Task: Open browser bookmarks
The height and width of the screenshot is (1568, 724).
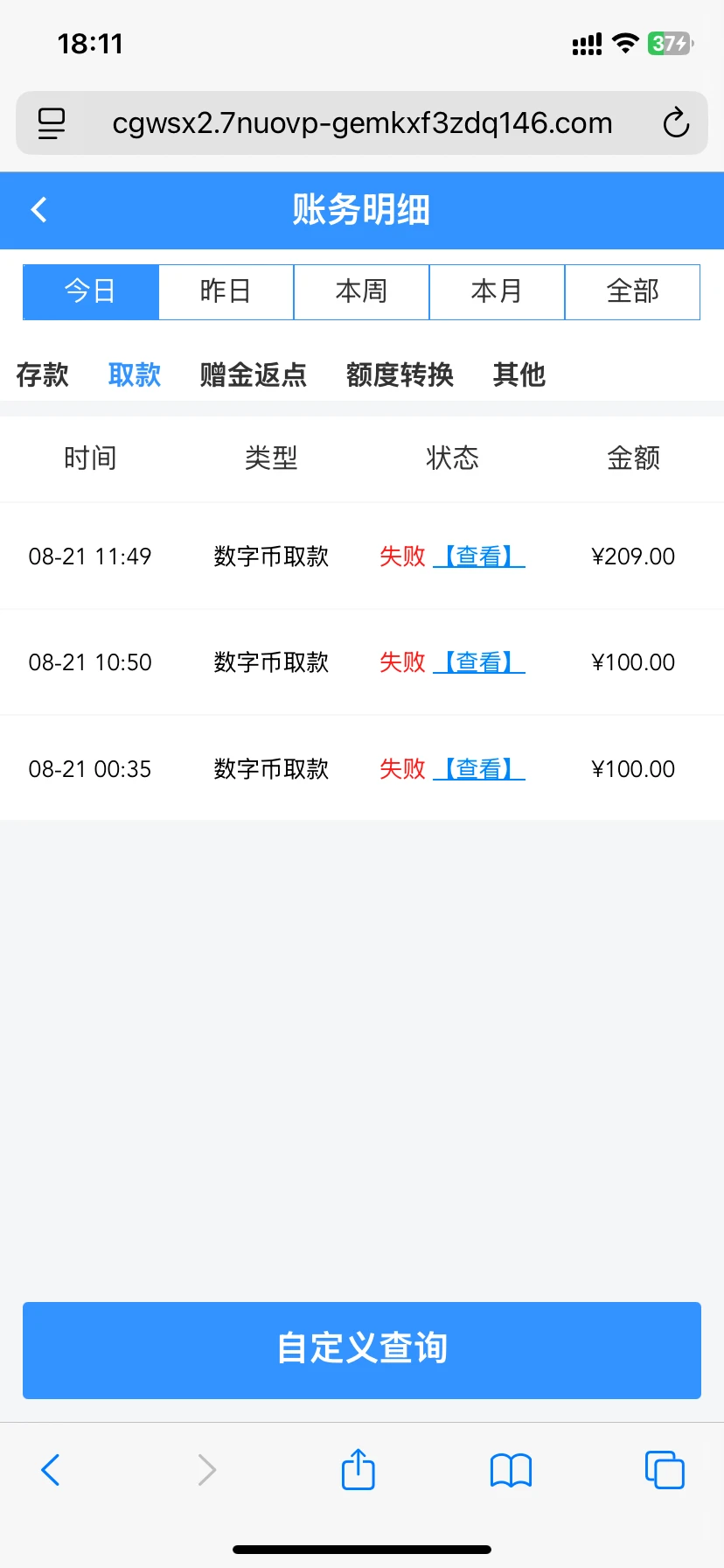Action: [x=512, y=1469]
